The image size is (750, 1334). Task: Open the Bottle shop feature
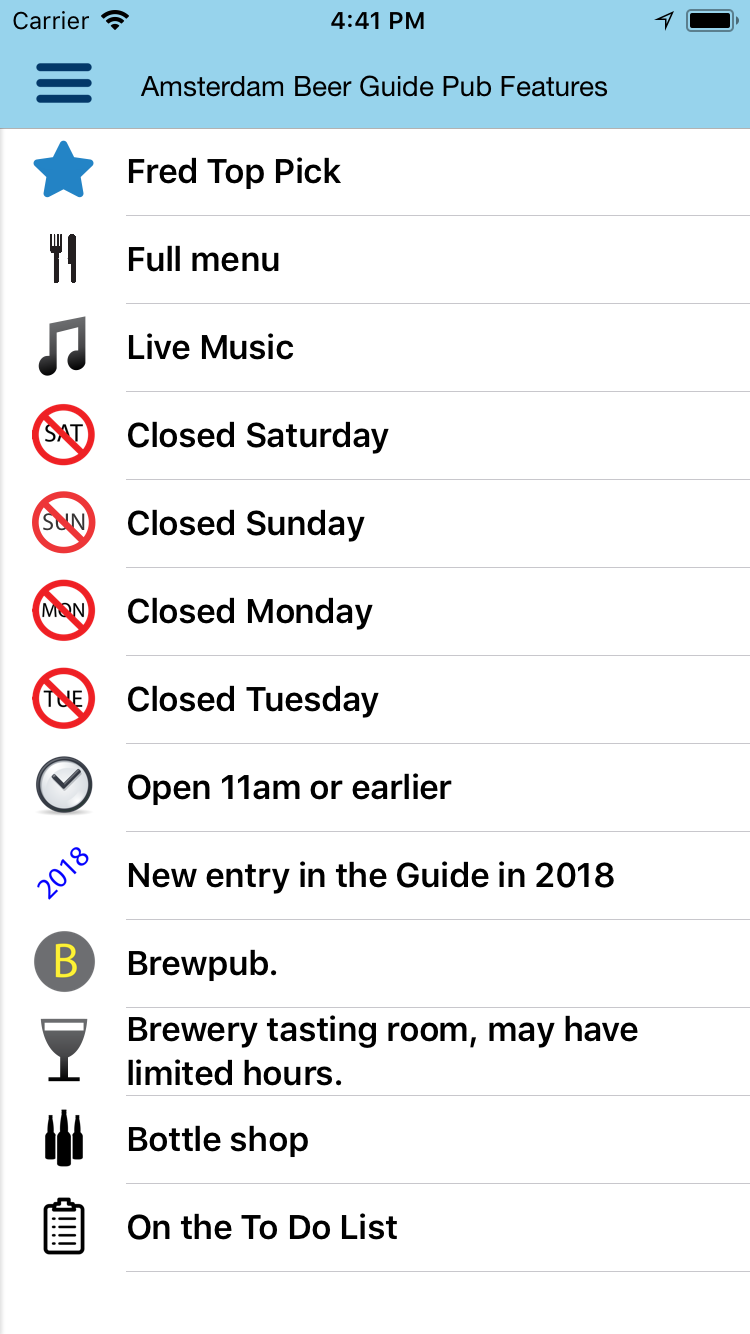click(x=375, y=1140)
